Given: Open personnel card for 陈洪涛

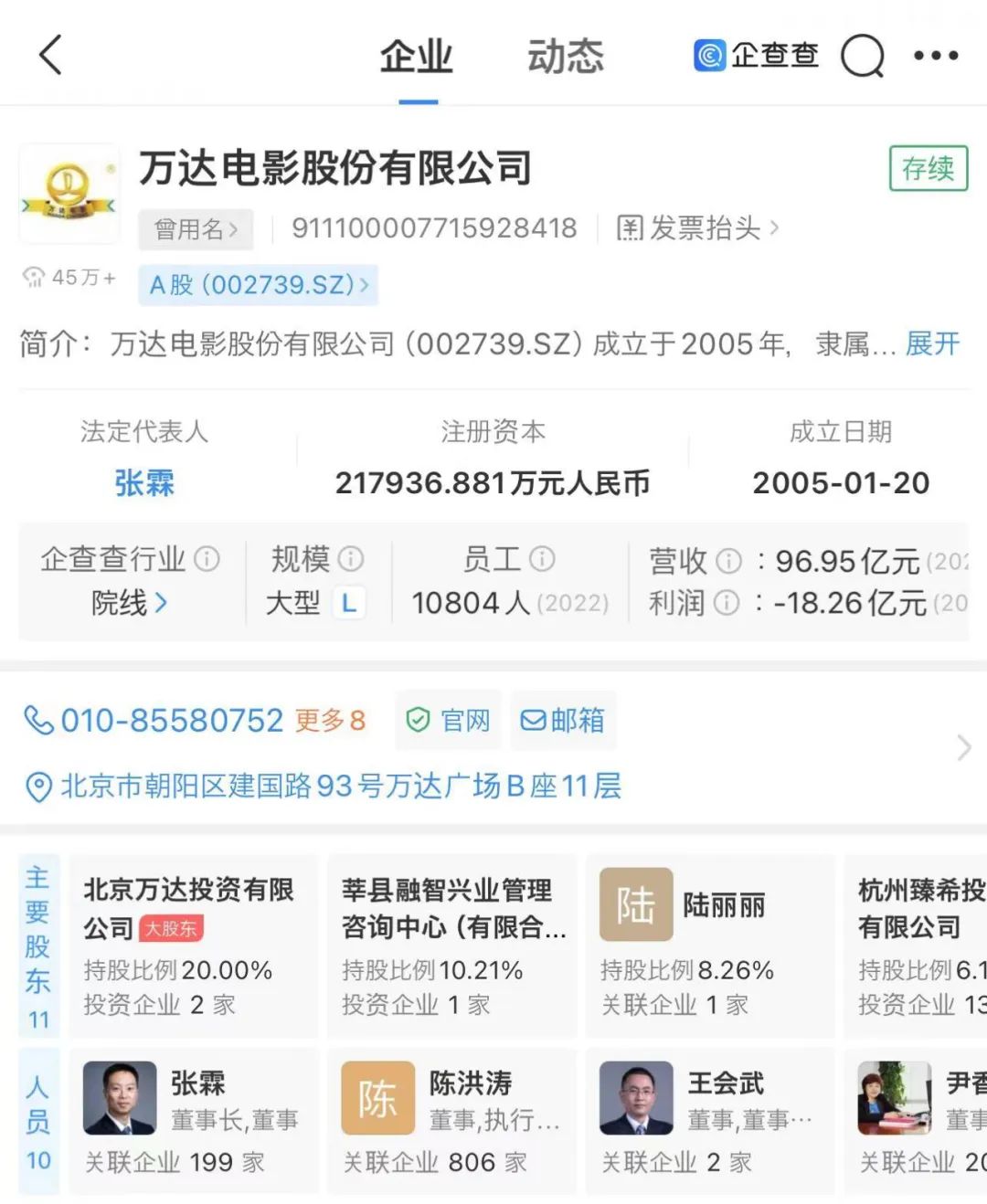Looking at the screenshot, I should tap(452, 1121).
